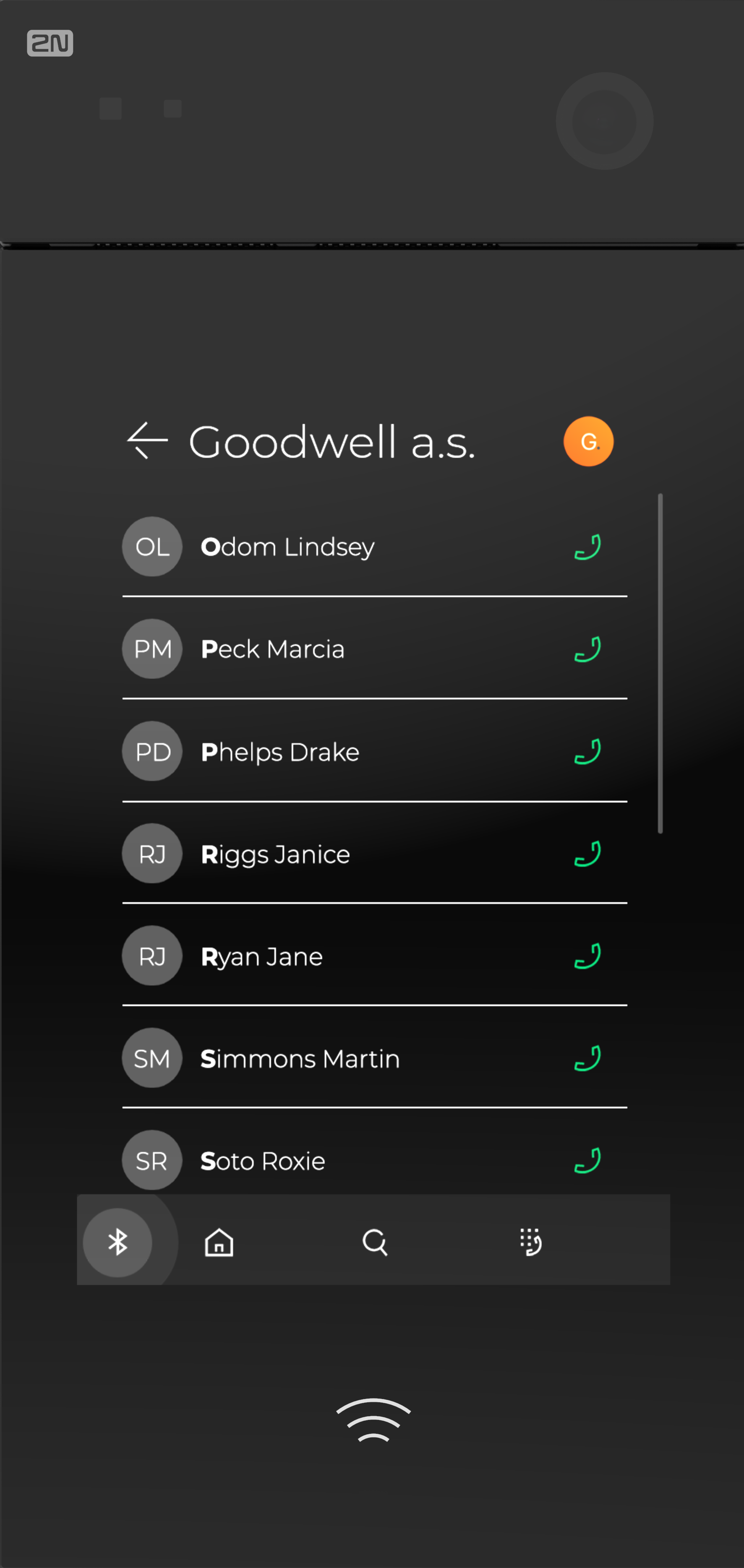Call Odom Lindsey via the phone icon

[587, 547]
